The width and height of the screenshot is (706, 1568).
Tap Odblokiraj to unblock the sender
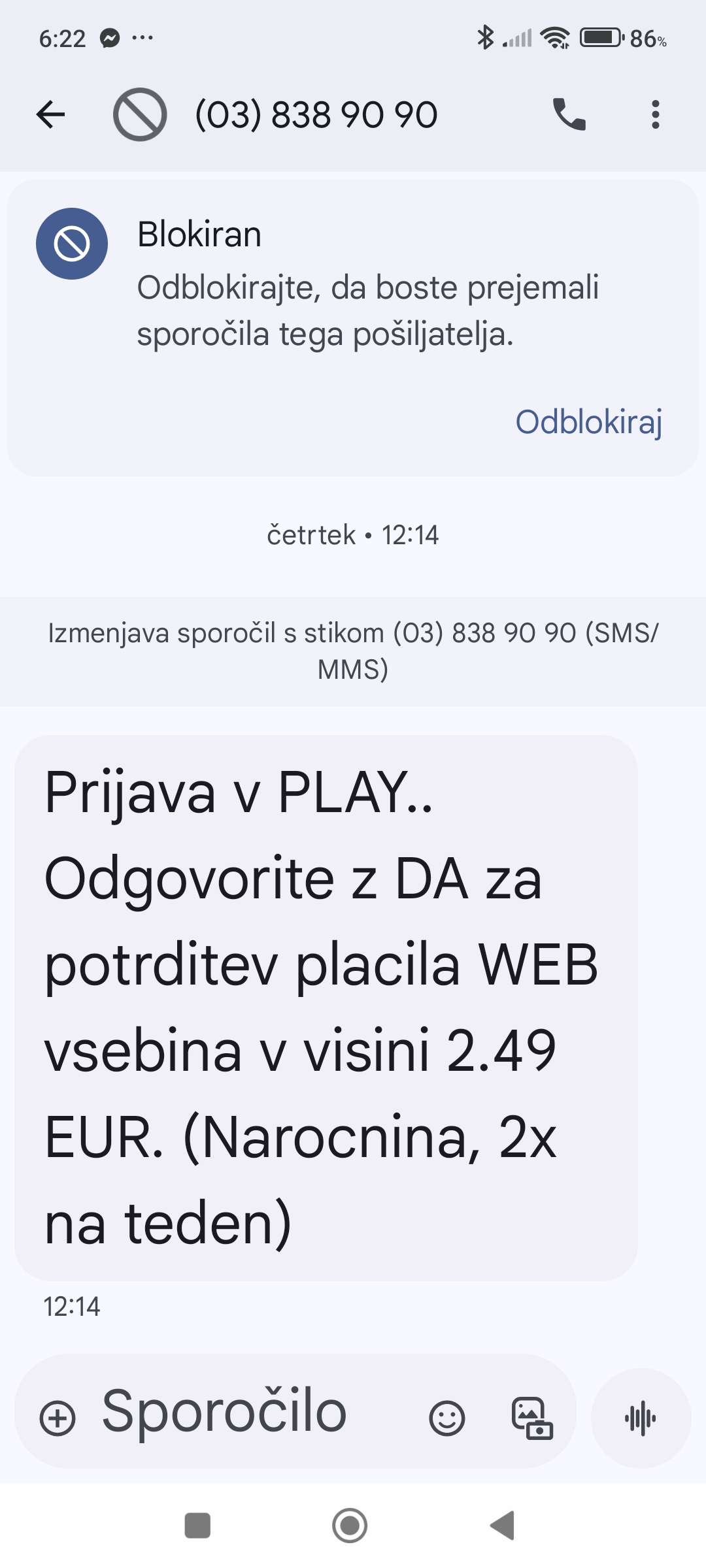tap(588, 421)
